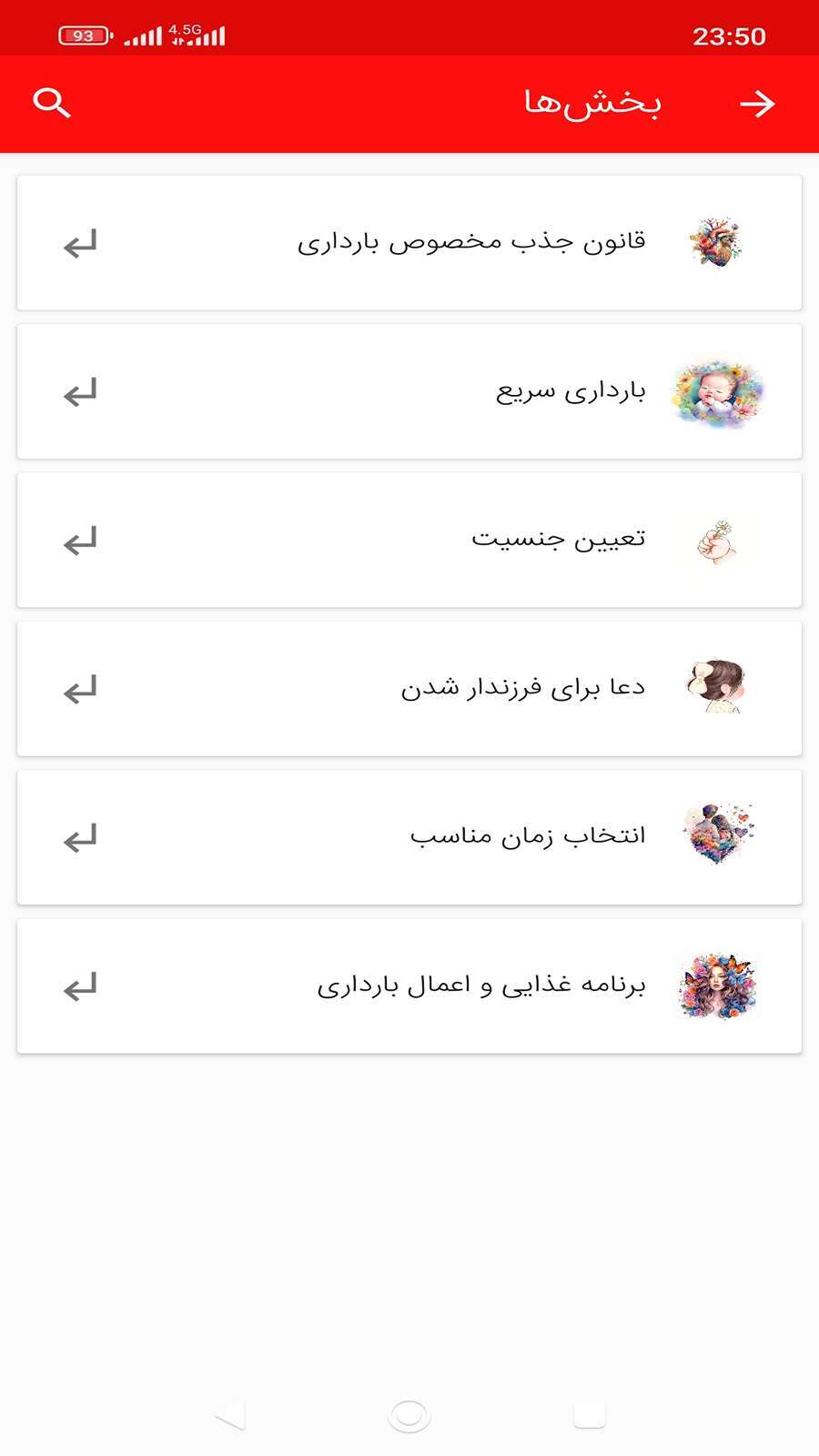The width and height of the screenshot is (819, 1456).
Task: Tap the back arrow next to بخش‌ها title
Action: [x=758, y=104]
